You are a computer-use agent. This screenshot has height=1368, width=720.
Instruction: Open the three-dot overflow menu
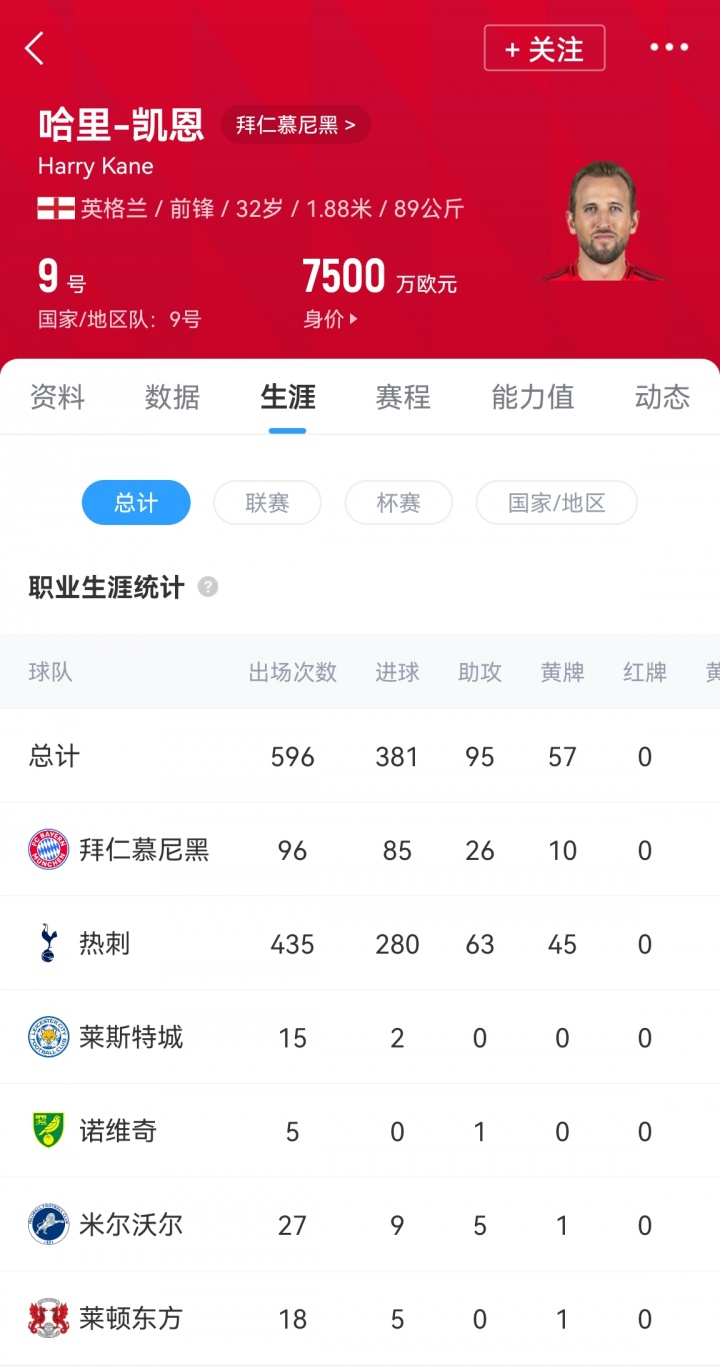click(x=669, y=48)
